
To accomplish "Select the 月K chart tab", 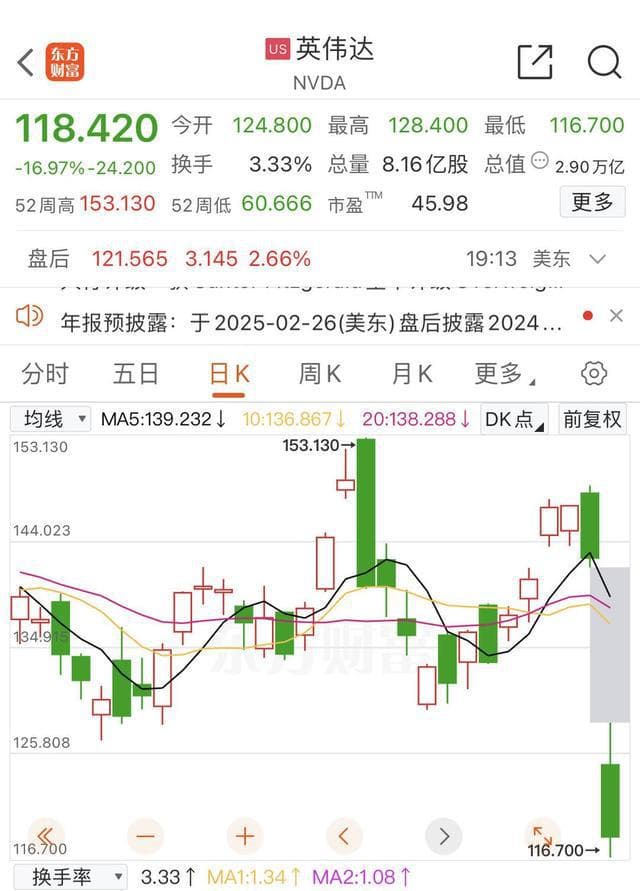I will click(x=411, y=374).
